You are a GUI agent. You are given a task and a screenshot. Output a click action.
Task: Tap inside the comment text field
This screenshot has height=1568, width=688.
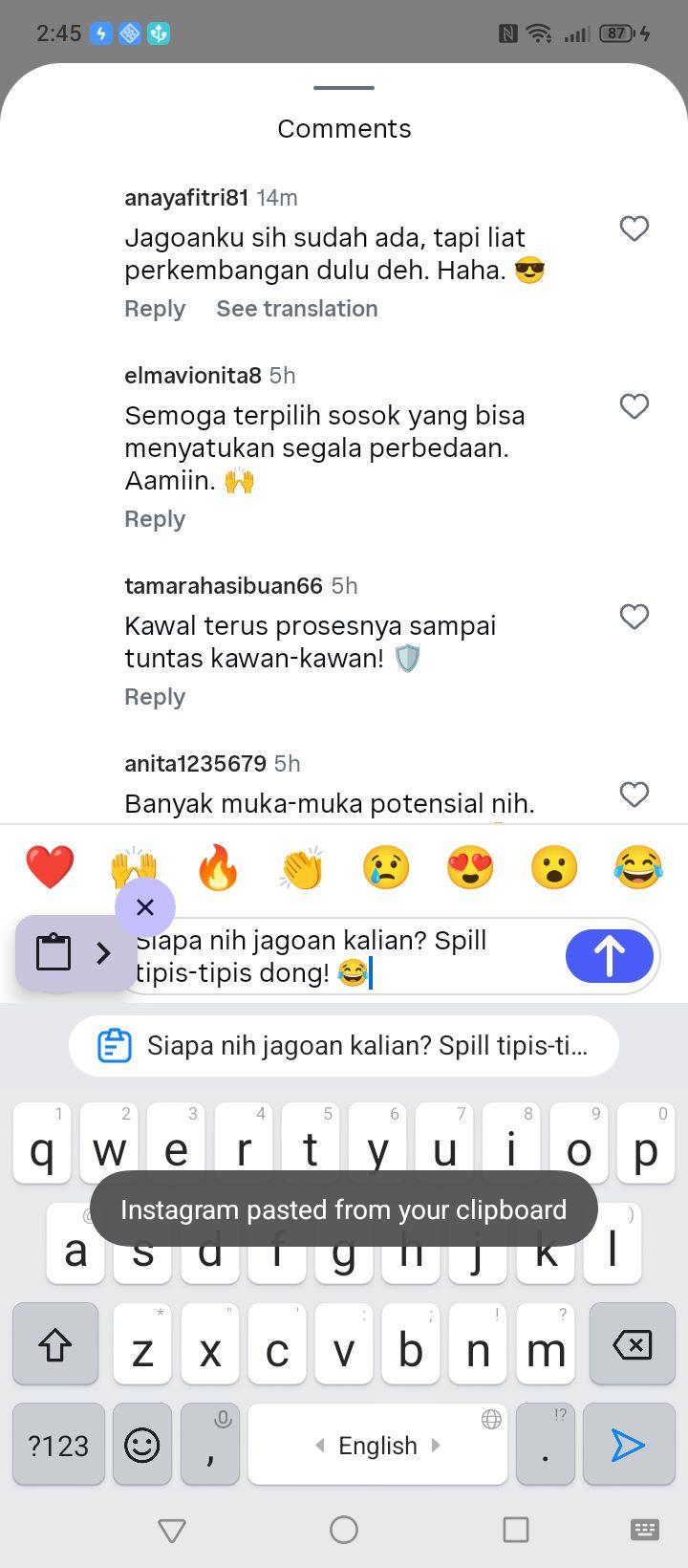[344, 956]
